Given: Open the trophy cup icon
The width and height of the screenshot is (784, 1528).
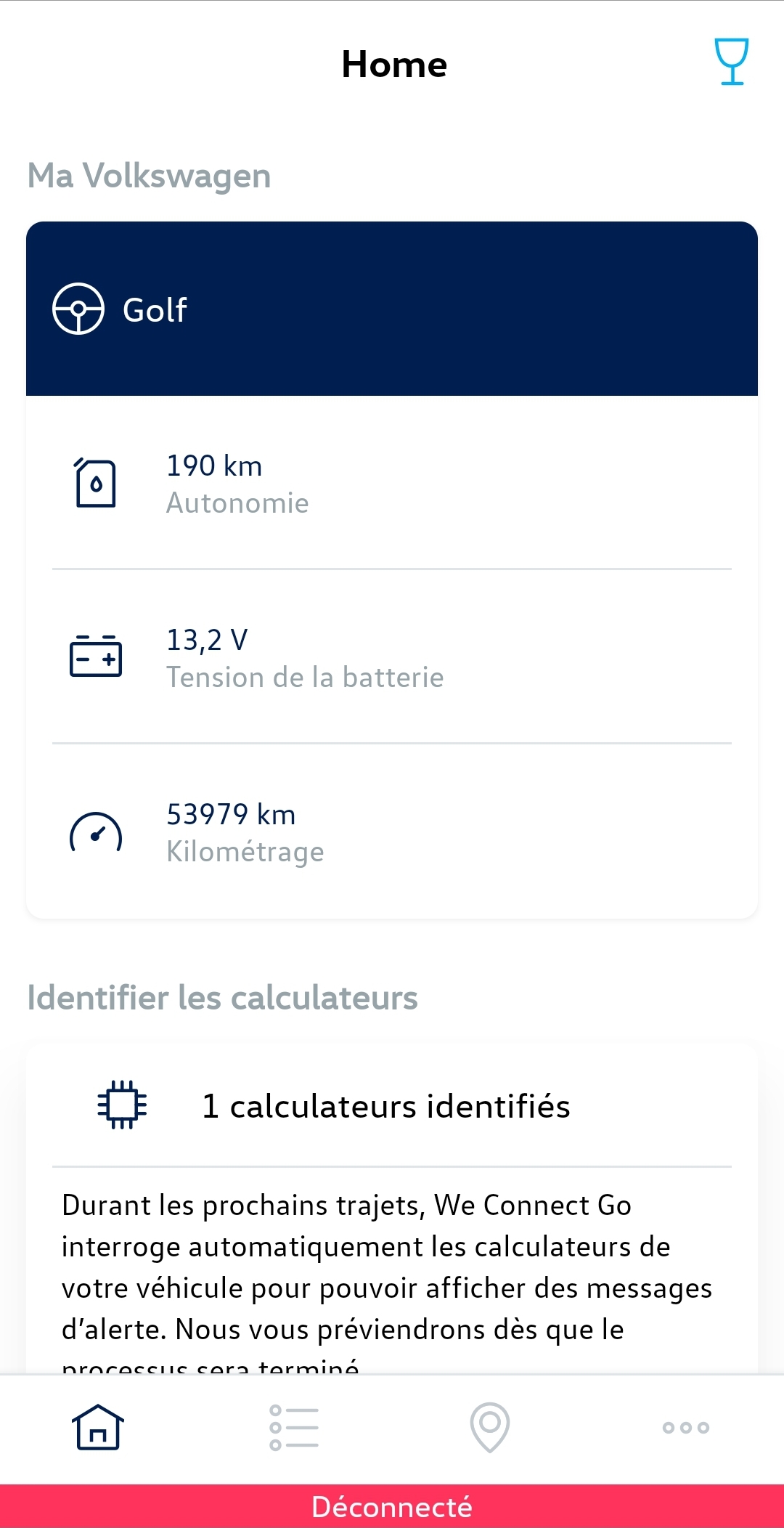Looking at the screenshot, I should point(731,62).
